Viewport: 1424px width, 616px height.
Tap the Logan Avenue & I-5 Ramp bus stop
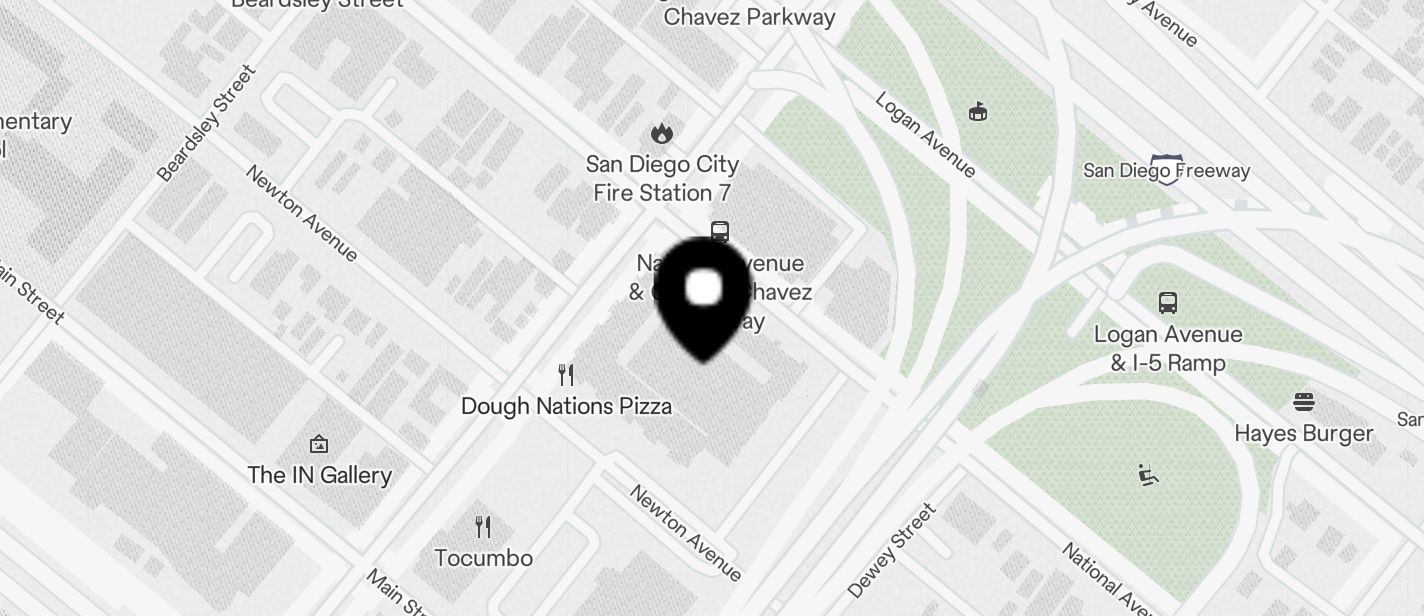click(x=1167, y=303)
